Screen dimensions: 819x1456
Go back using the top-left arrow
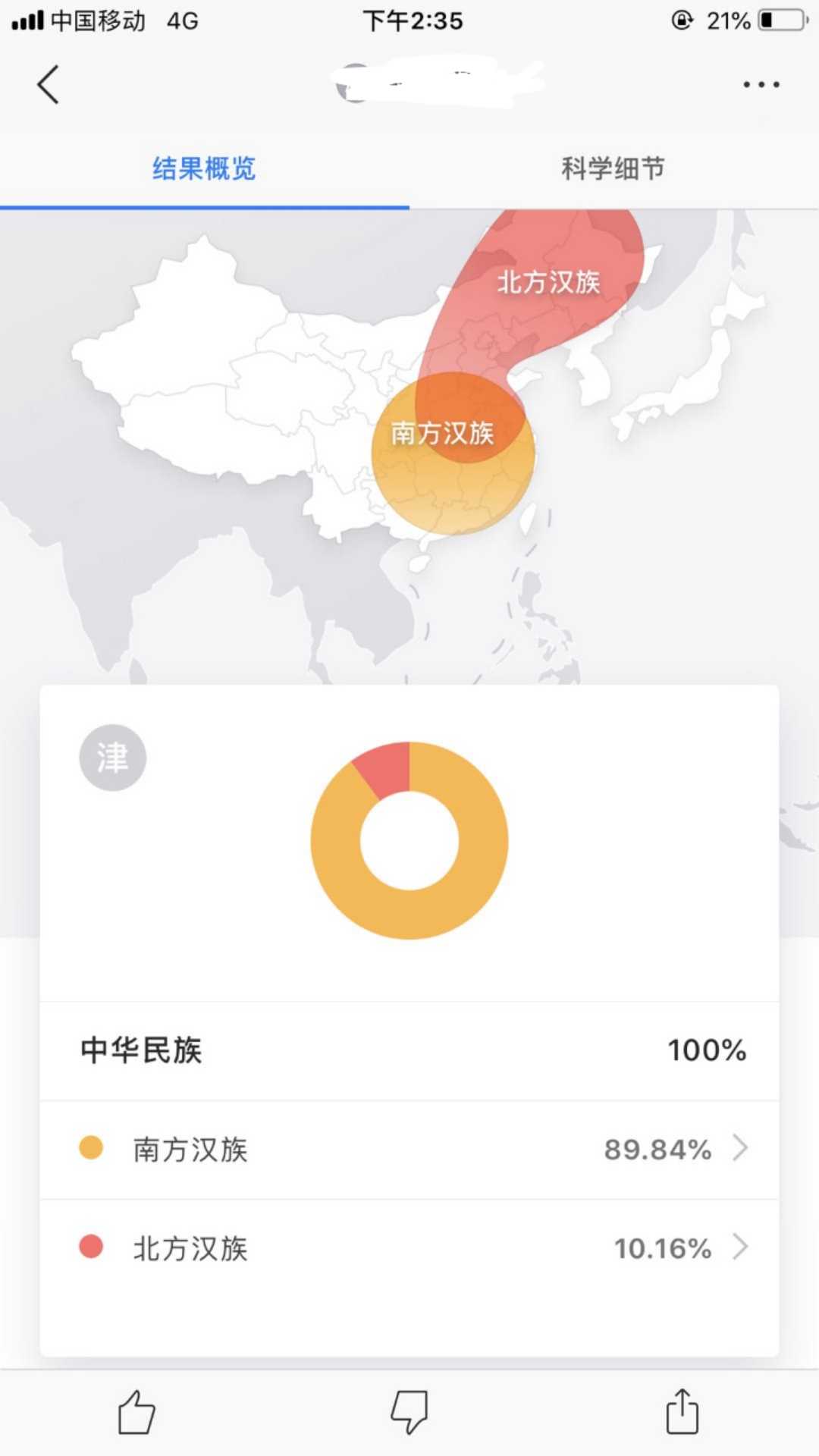click(48, 84)
